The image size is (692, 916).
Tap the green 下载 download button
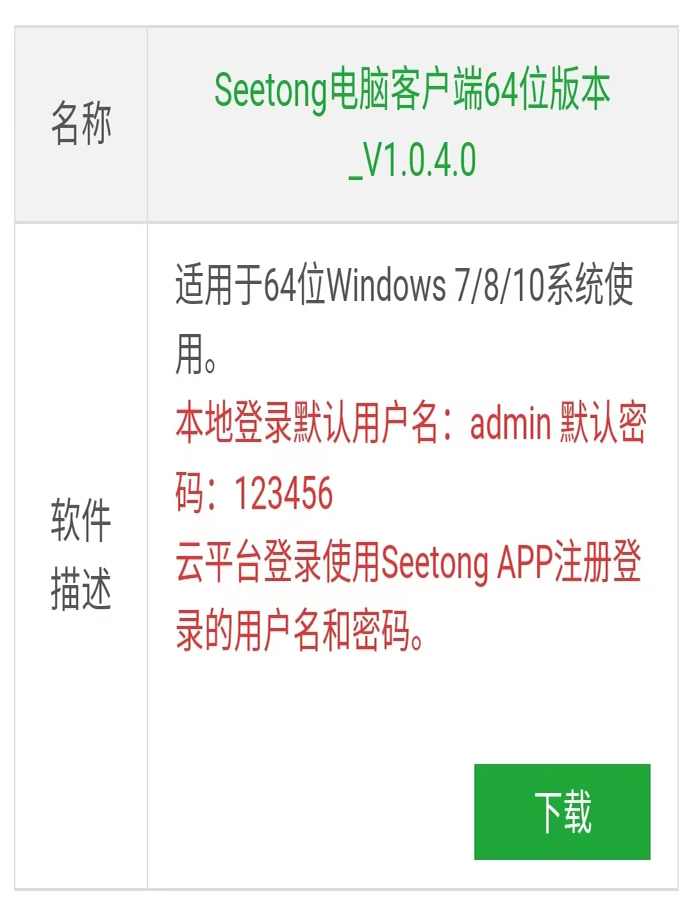coord(562,811)
